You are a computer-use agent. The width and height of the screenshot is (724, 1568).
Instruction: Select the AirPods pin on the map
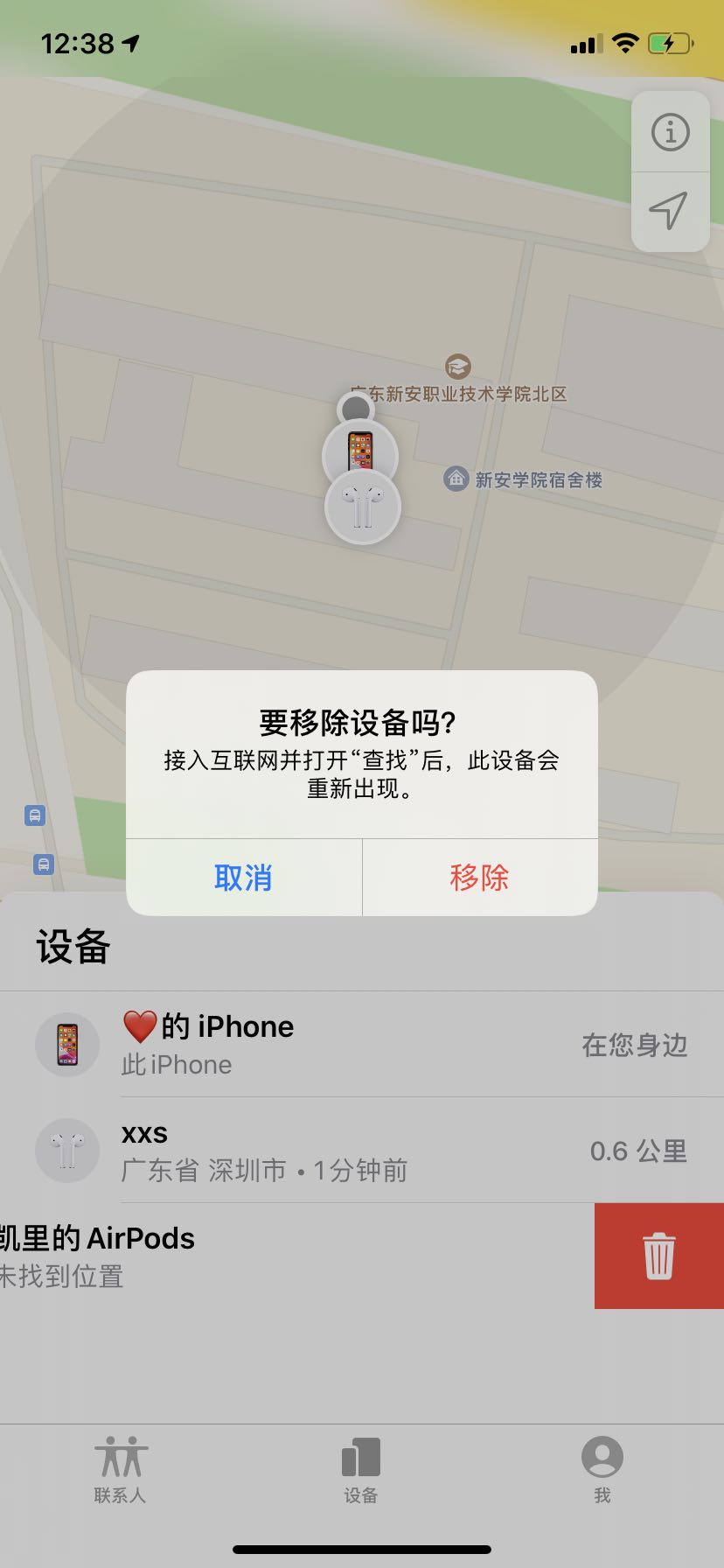click(x=362, y=507)
